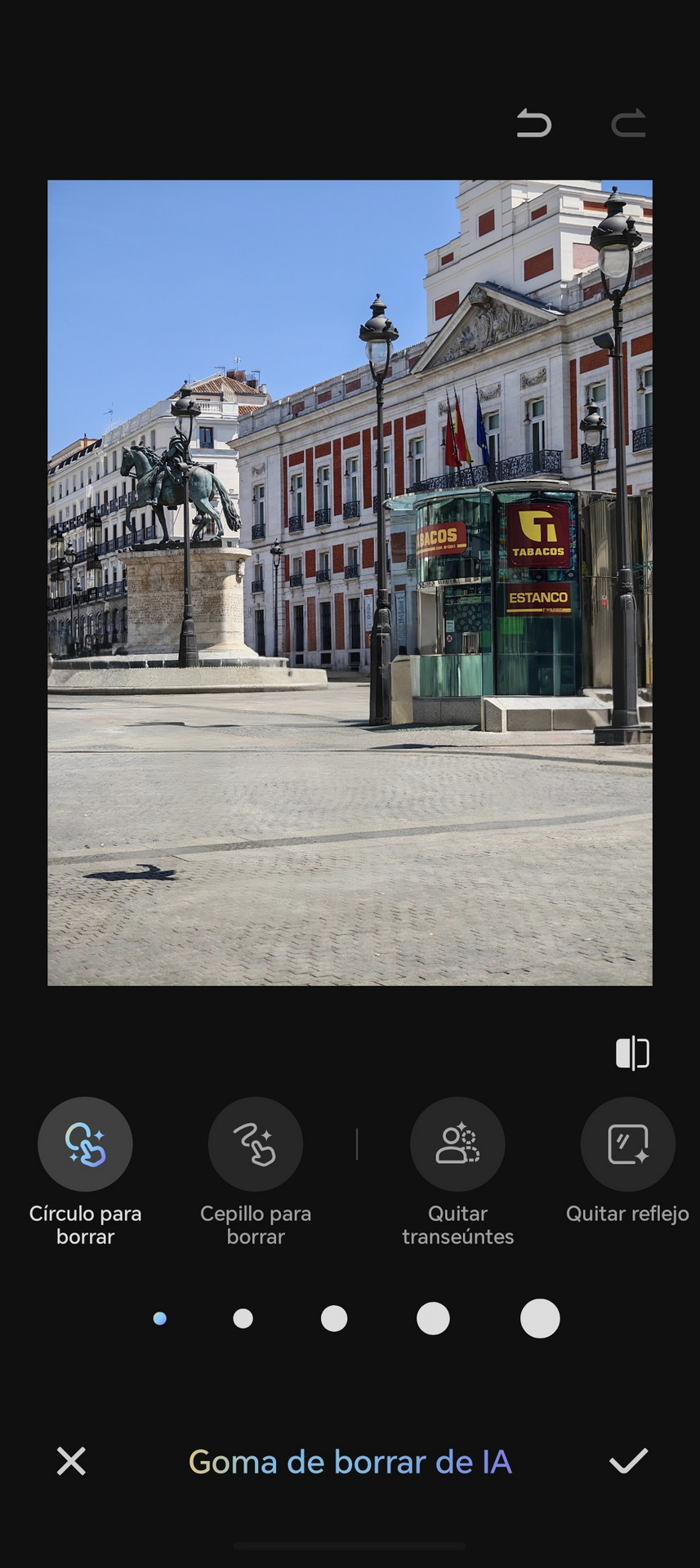Cancel editing with the X button
This screenshot has height=1568, width=700.
[x=71, y=1461]
